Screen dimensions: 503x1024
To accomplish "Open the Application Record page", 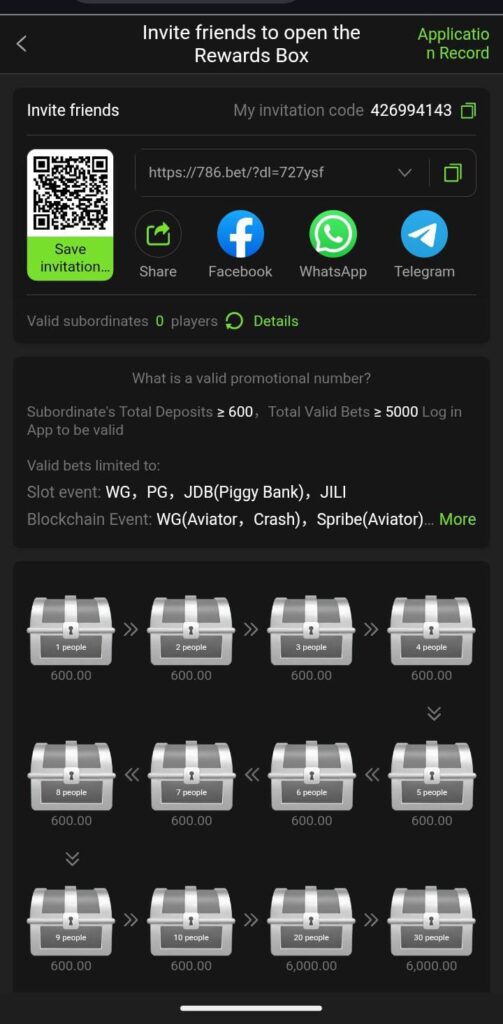I will (x=453, y=44).
